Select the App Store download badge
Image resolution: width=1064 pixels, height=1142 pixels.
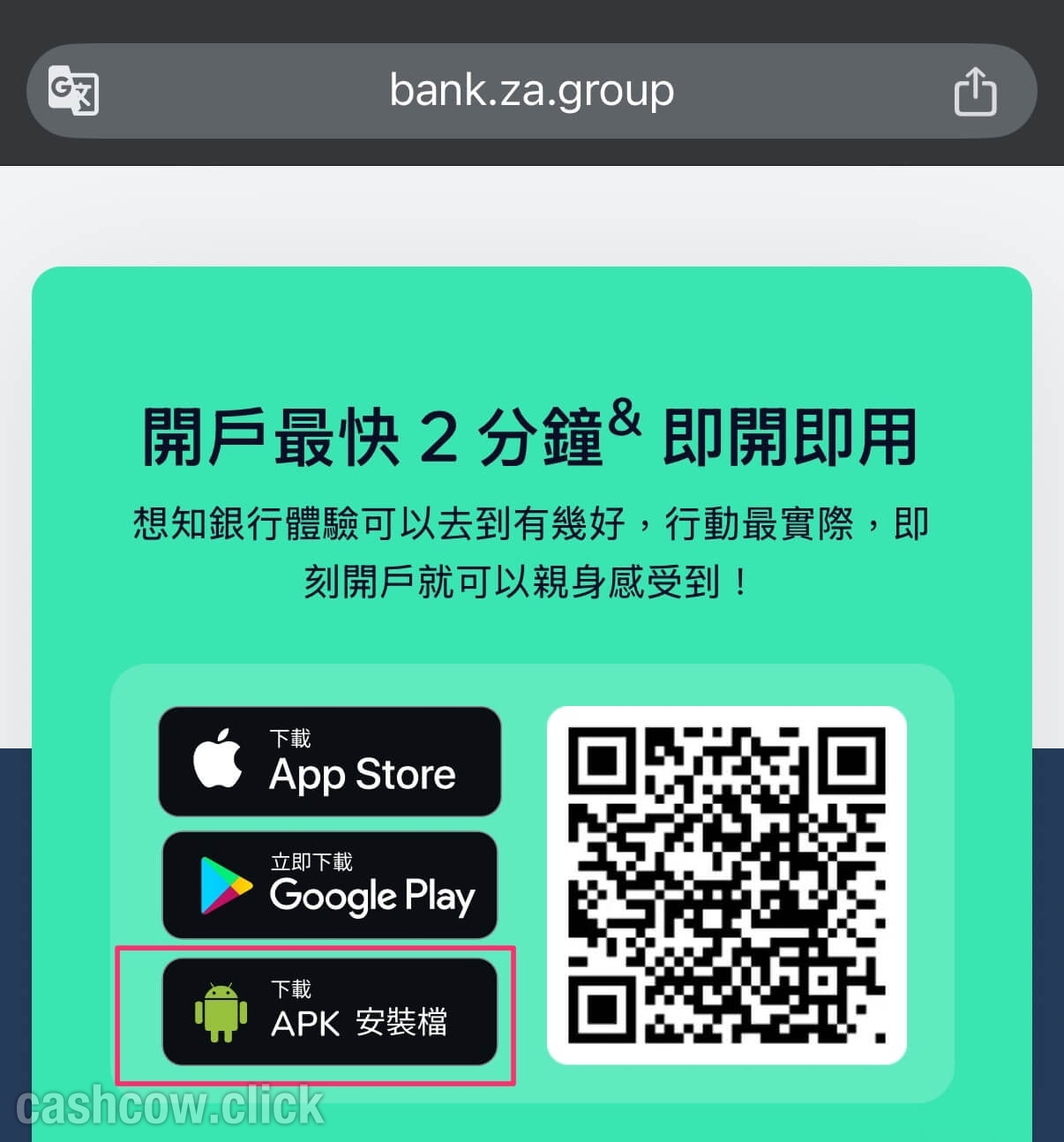pyautogui.click(x=330, y=761)
